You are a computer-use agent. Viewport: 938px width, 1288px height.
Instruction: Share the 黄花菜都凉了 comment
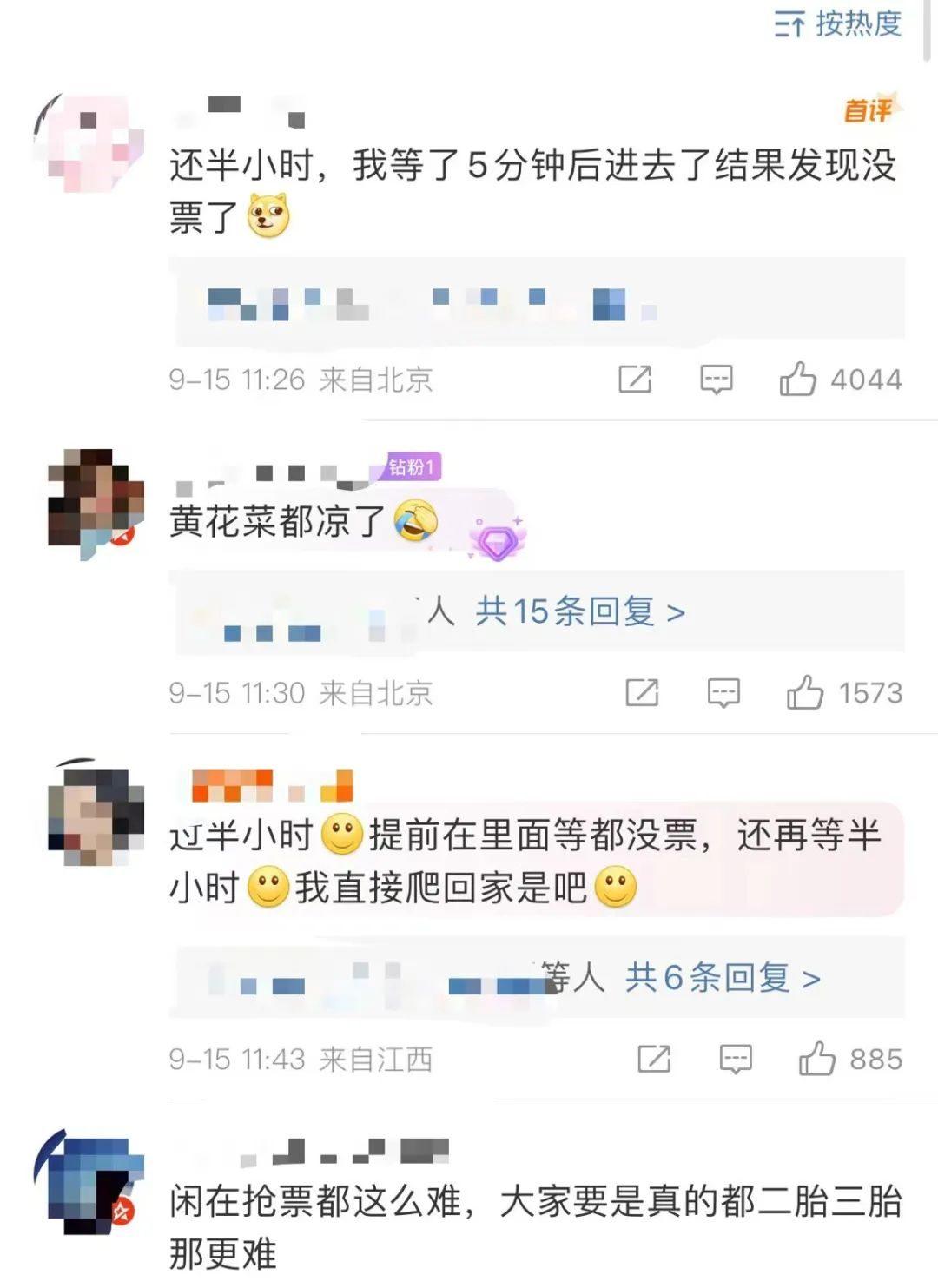tap(642, 693)
